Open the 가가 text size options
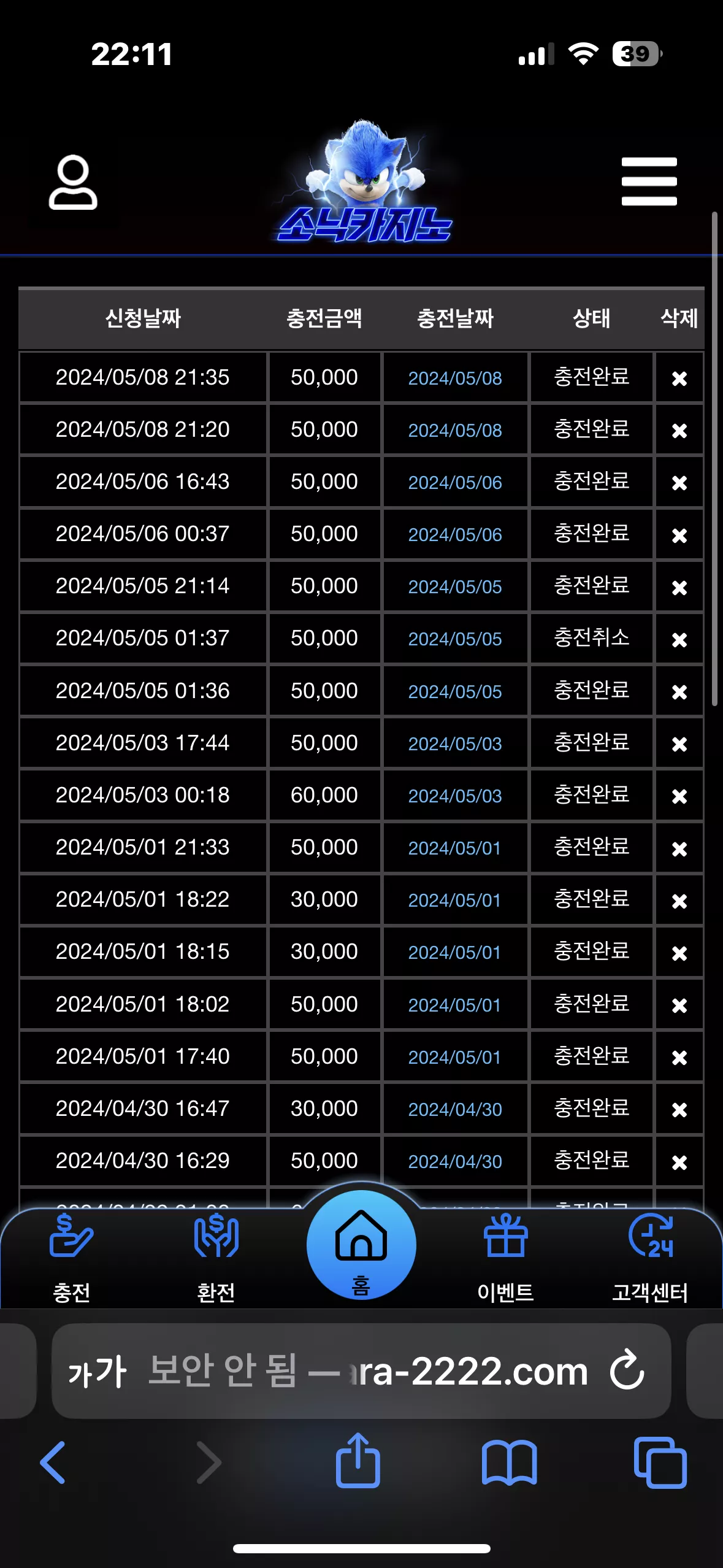The image size is (723, 1568). (x=97, y=1372)
